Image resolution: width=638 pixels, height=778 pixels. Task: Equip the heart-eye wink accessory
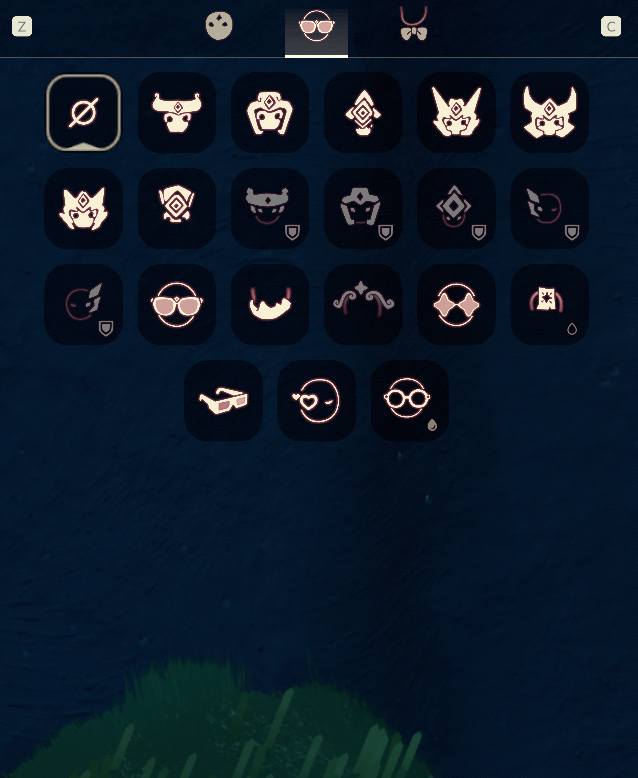click(316, 401)
